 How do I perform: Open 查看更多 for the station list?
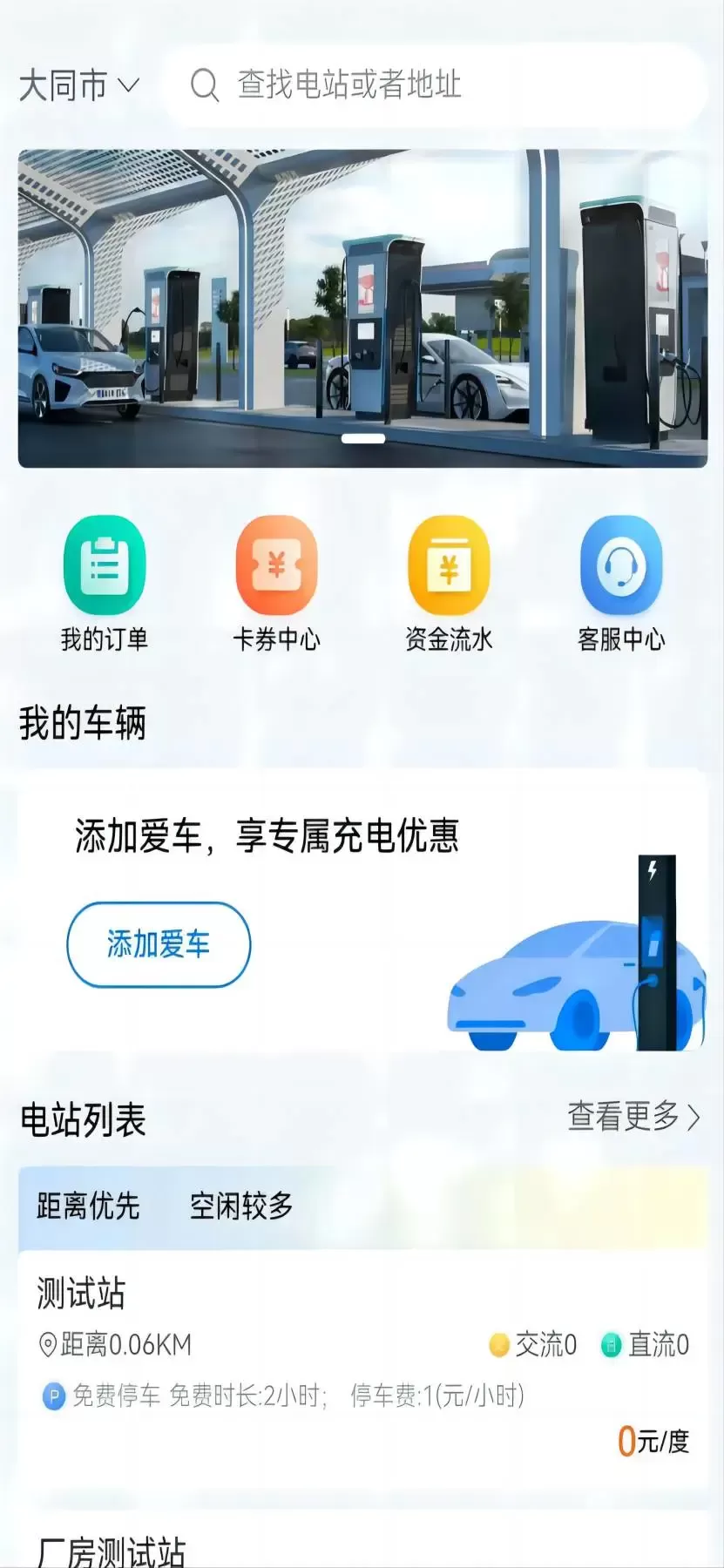tap(633, 1116)
